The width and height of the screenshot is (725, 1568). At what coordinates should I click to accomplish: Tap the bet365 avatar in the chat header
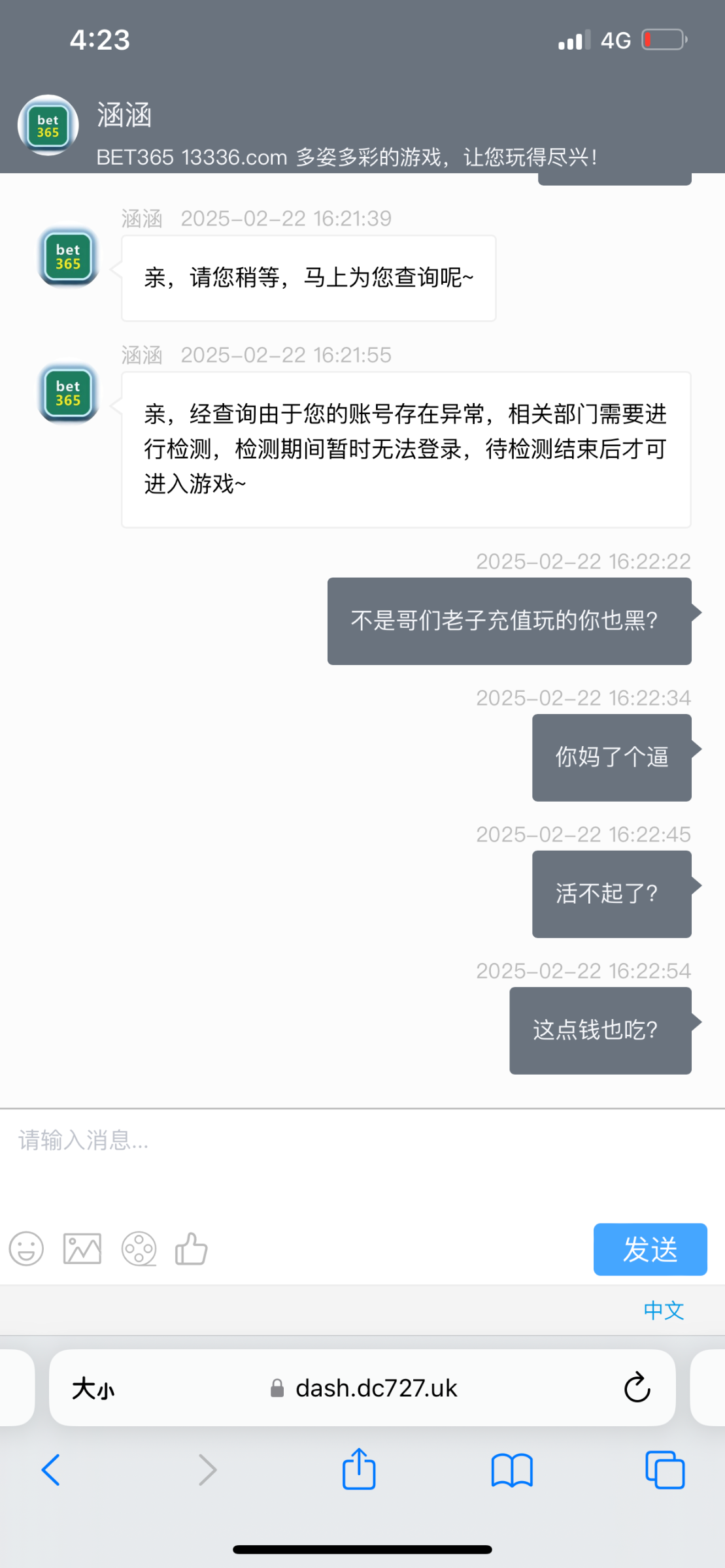click(x=47, y=125)
